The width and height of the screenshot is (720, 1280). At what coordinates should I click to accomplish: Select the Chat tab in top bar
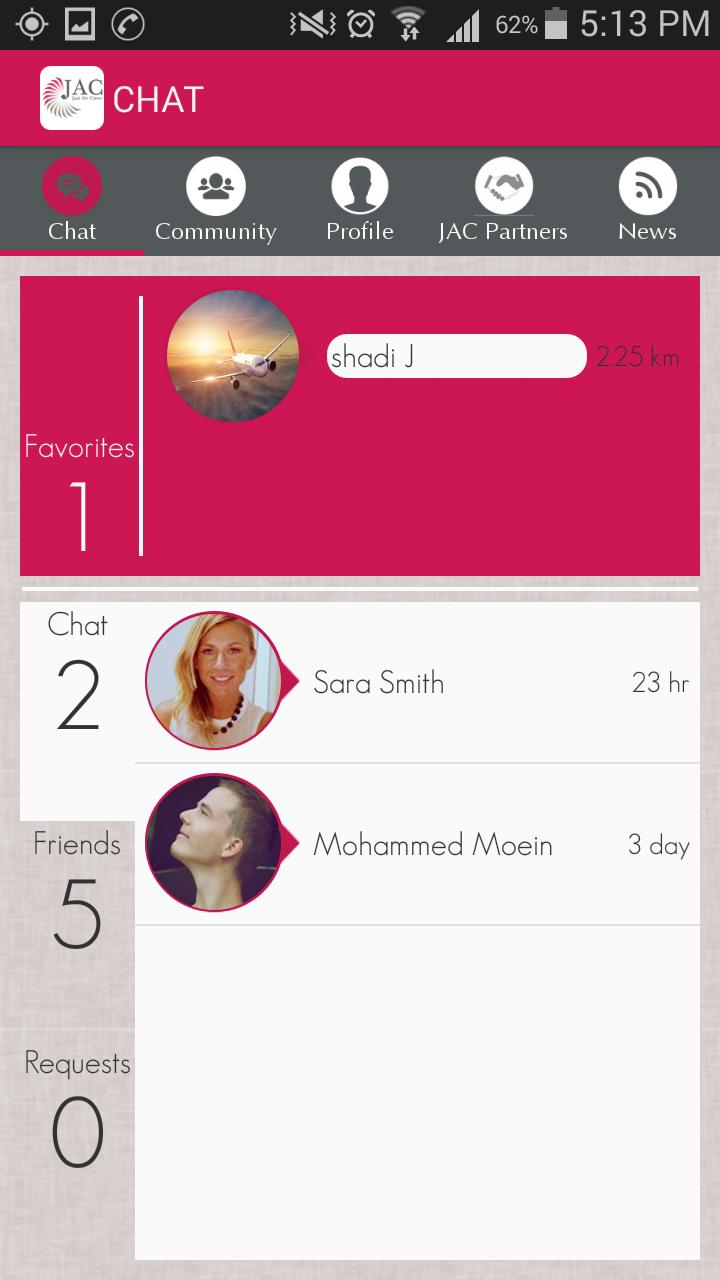(x=72, y=202)
